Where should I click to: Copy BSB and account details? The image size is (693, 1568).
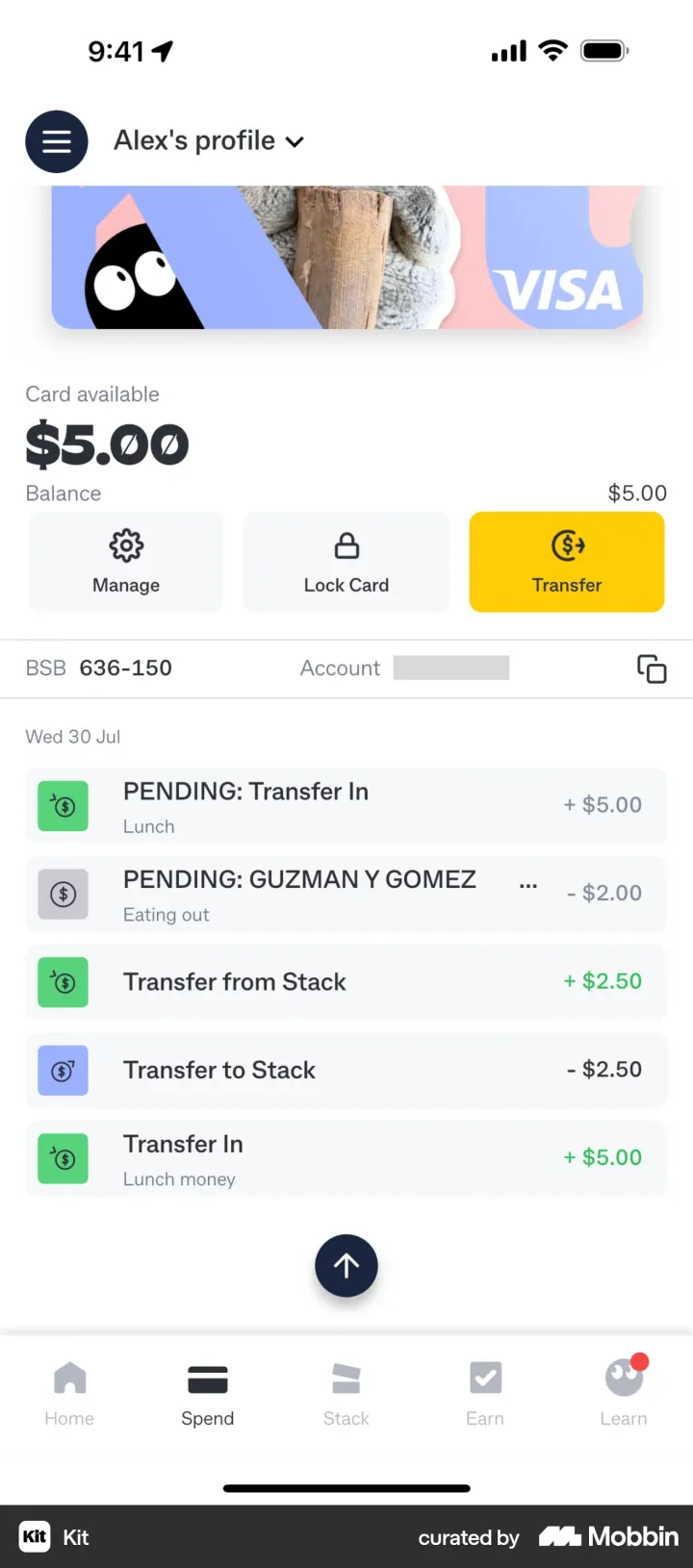pyautogui.click(x=652, y=669)
